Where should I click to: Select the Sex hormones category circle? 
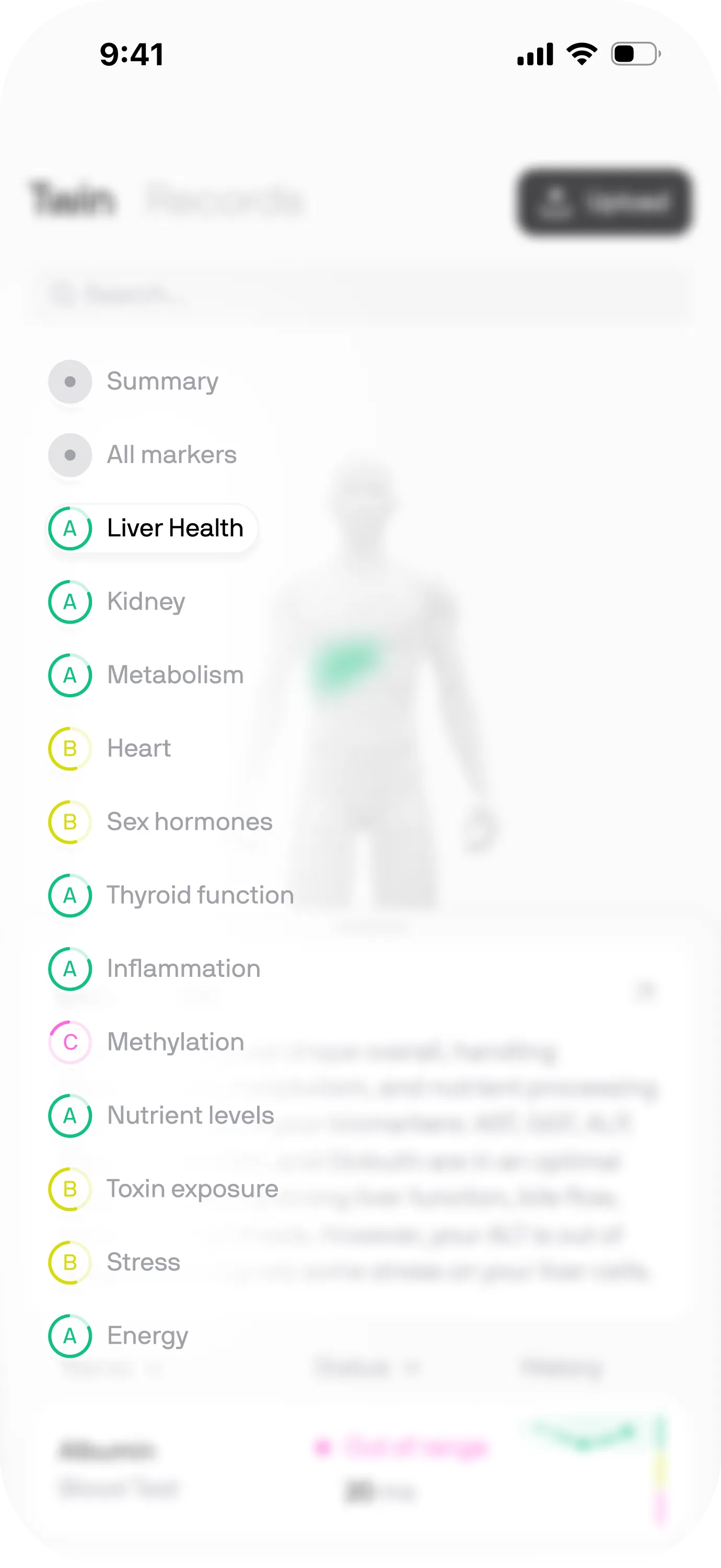[x=70, y=822]
